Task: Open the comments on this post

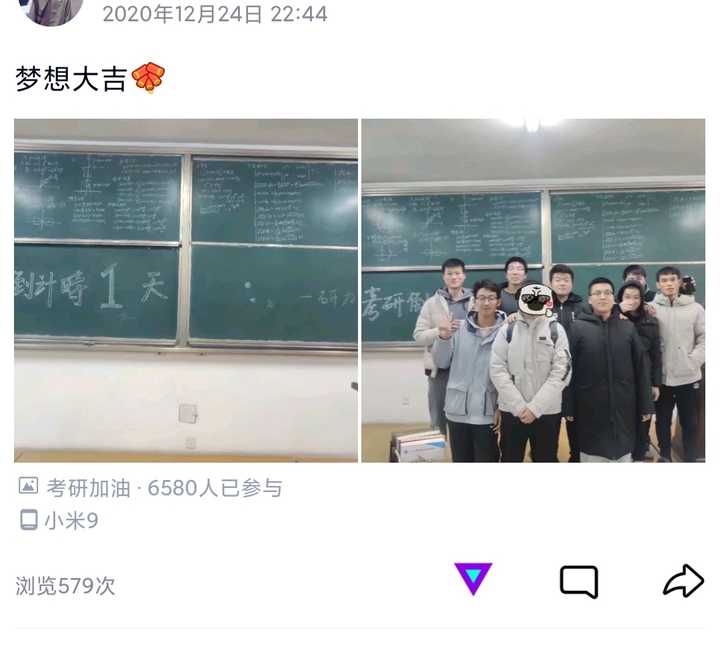Action: click(578, 581)
